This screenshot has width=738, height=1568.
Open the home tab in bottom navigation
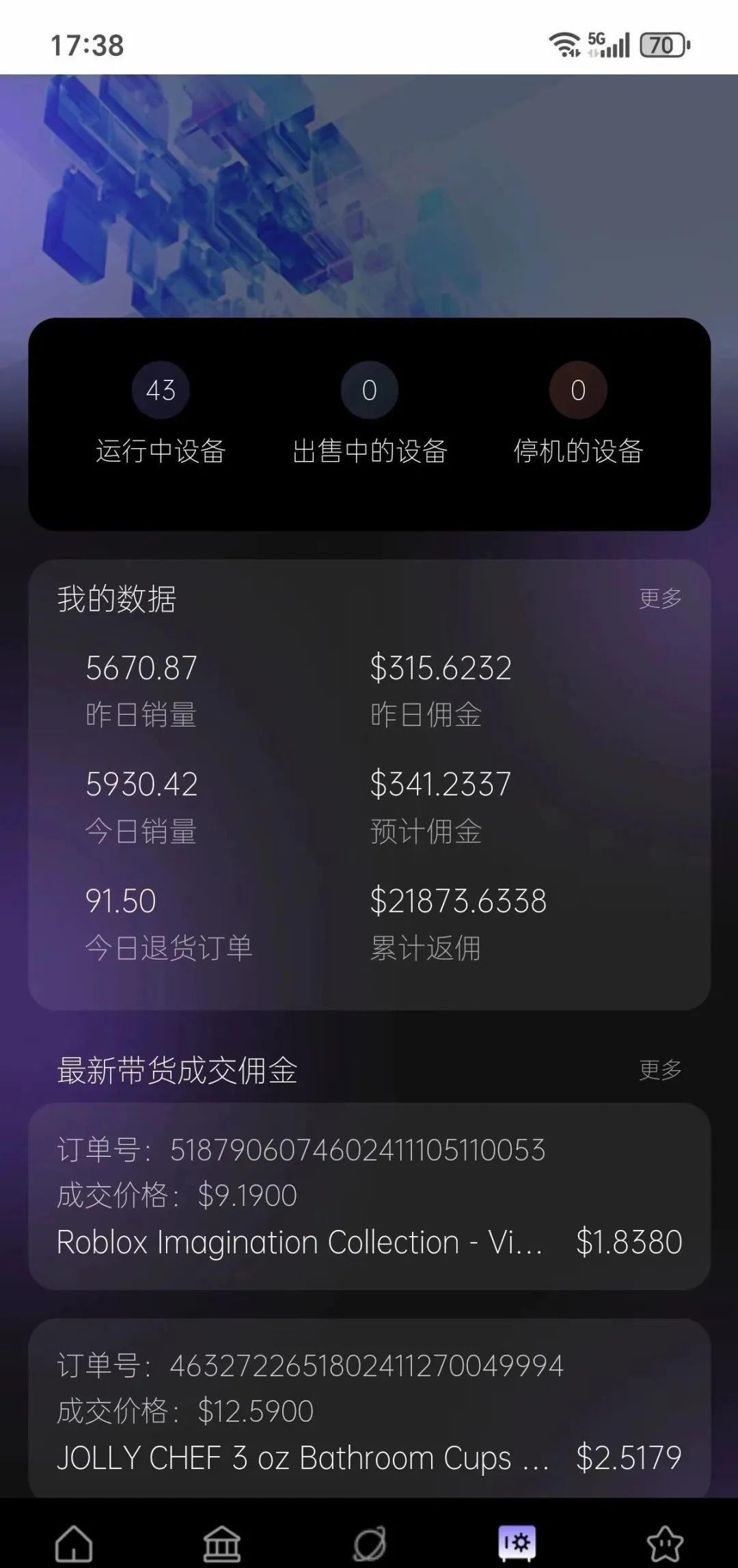pos(74,1543)
